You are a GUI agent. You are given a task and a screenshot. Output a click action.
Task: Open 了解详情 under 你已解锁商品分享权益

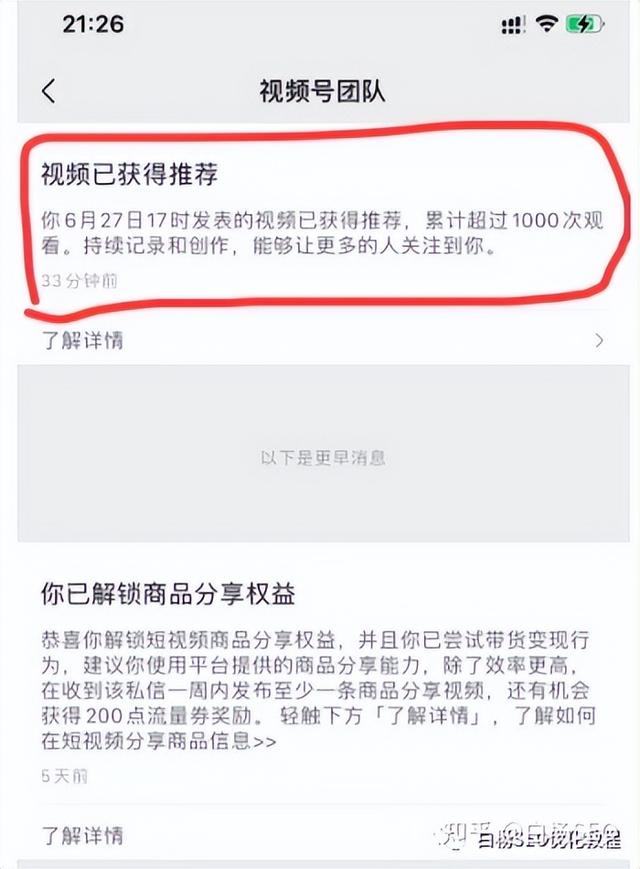coord(83,833)
